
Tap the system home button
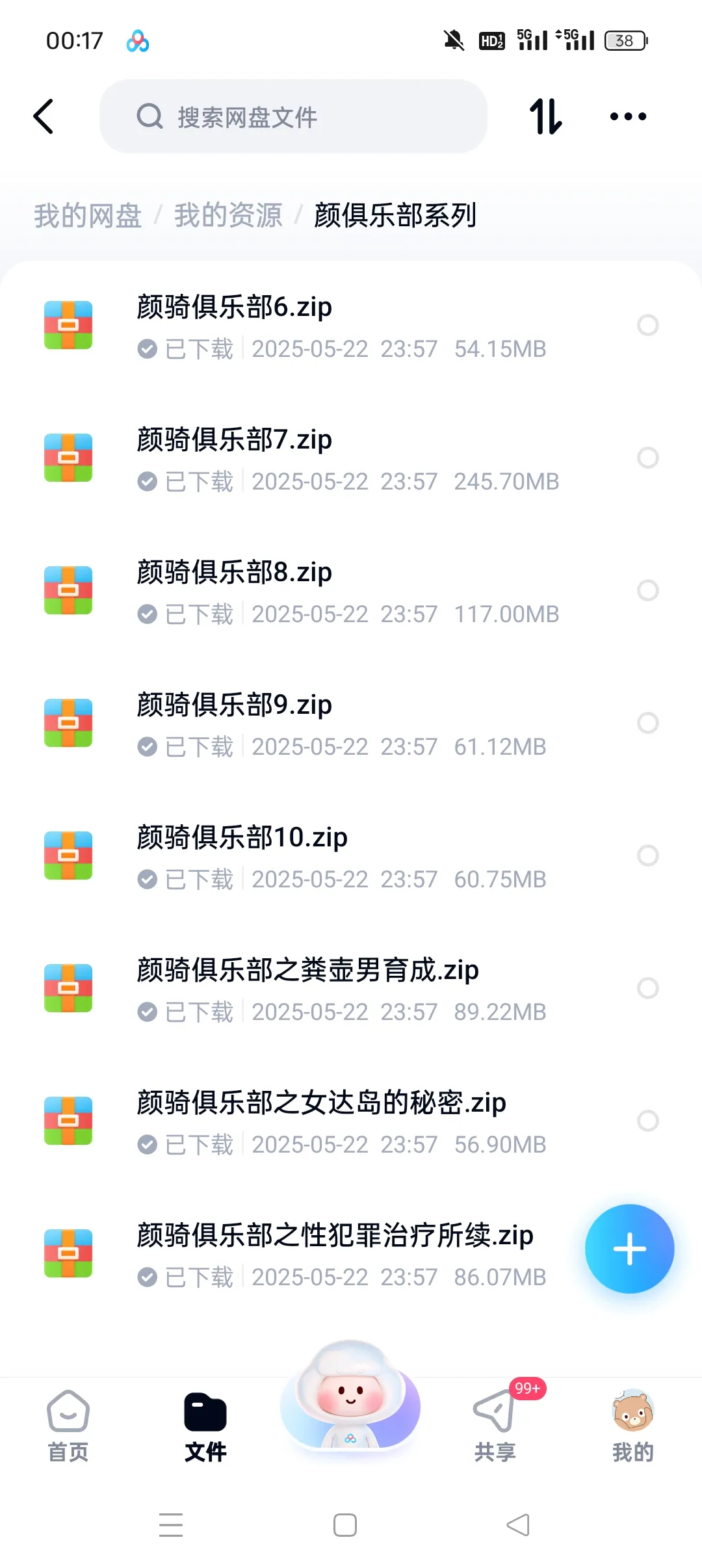click(345, 1525)
